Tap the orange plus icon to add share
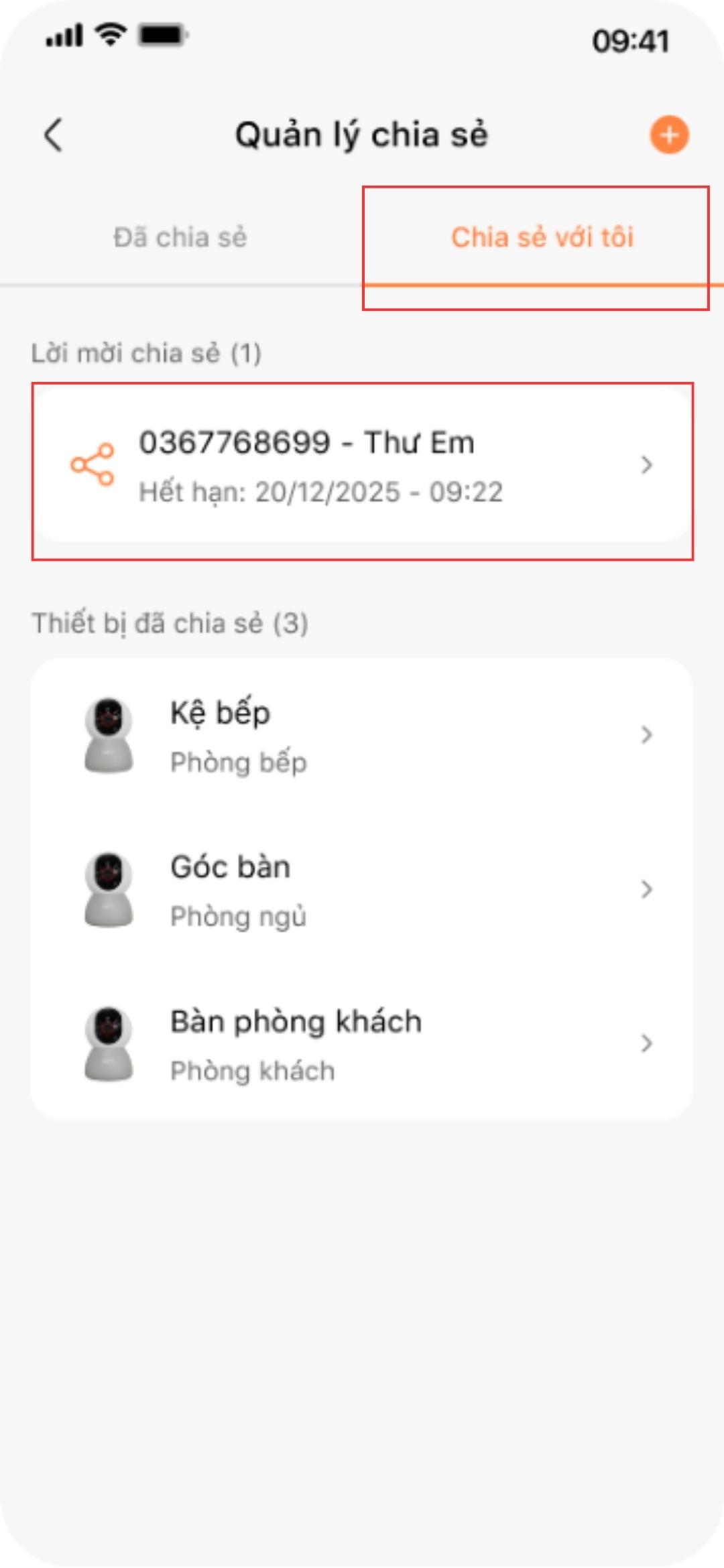Screen dimensions: 724x1568 669,134
